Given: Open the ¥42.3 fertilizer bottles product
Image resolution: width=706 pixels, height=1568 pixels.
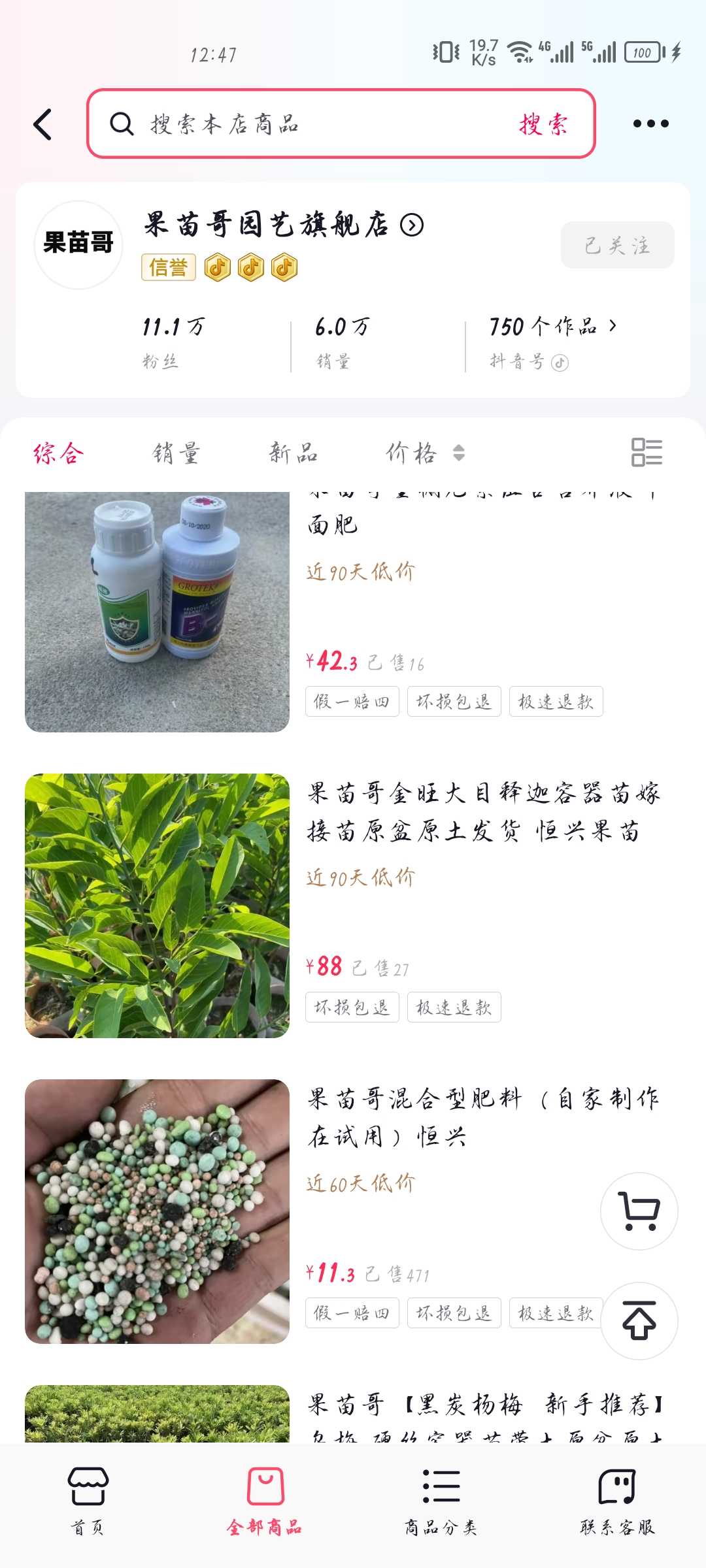Looking at the screenshot, I should pos(353,611).
